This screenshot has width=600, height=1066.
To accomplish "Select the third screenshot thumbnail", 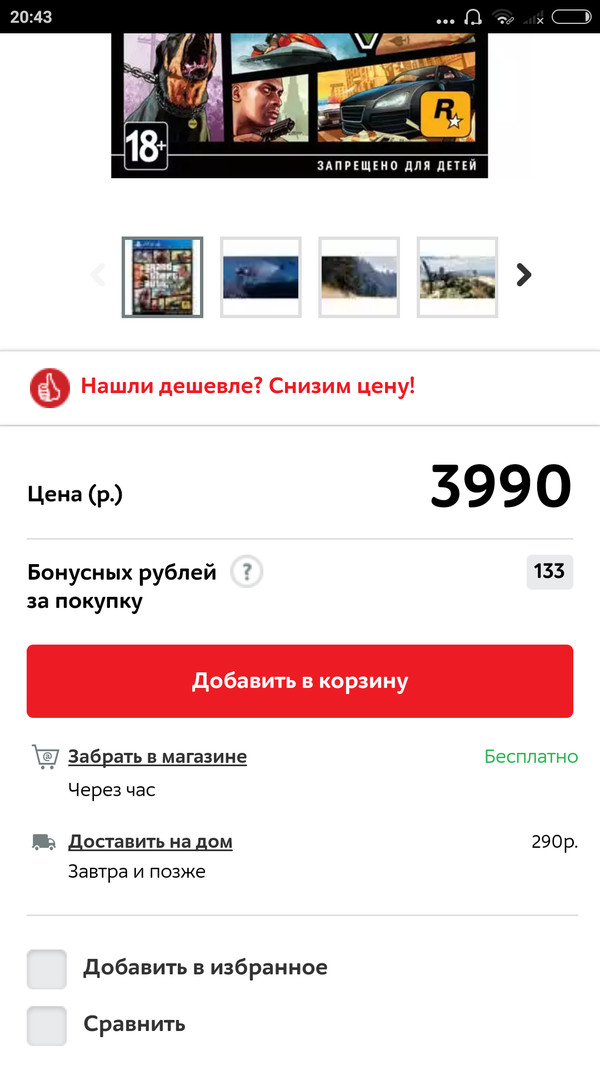I will point(359,277).
